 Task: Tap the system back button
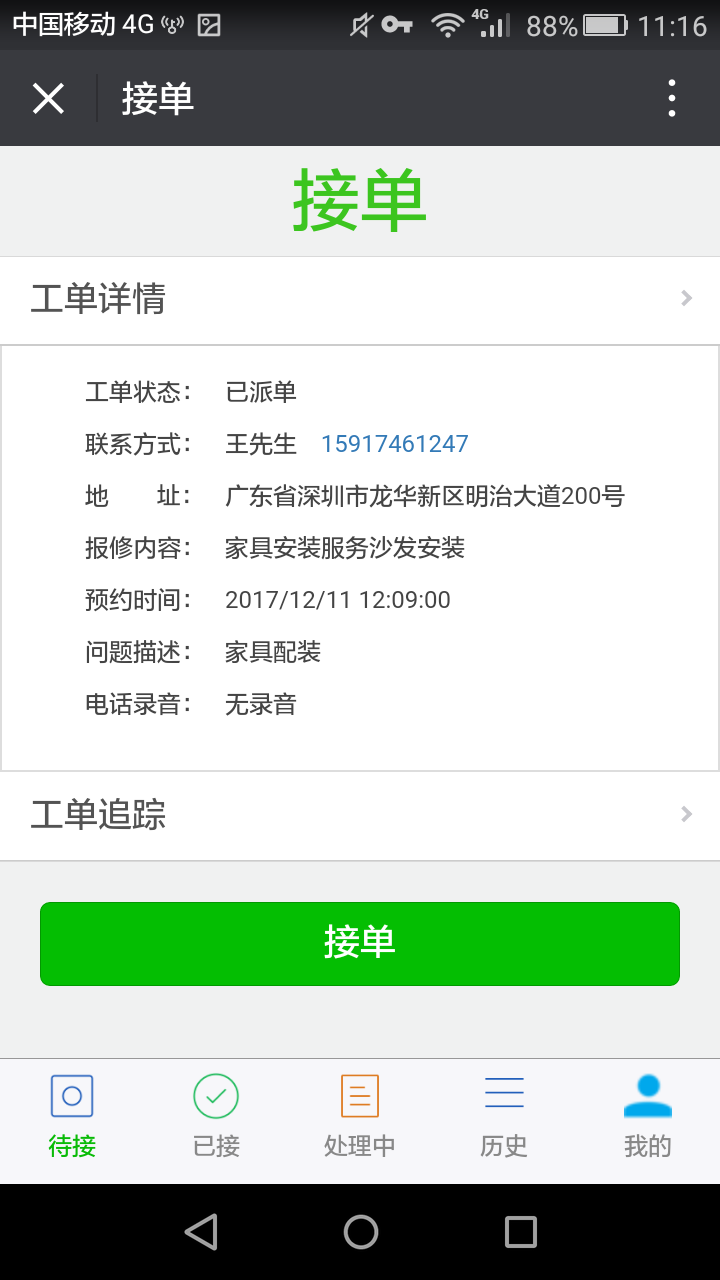201,1232
